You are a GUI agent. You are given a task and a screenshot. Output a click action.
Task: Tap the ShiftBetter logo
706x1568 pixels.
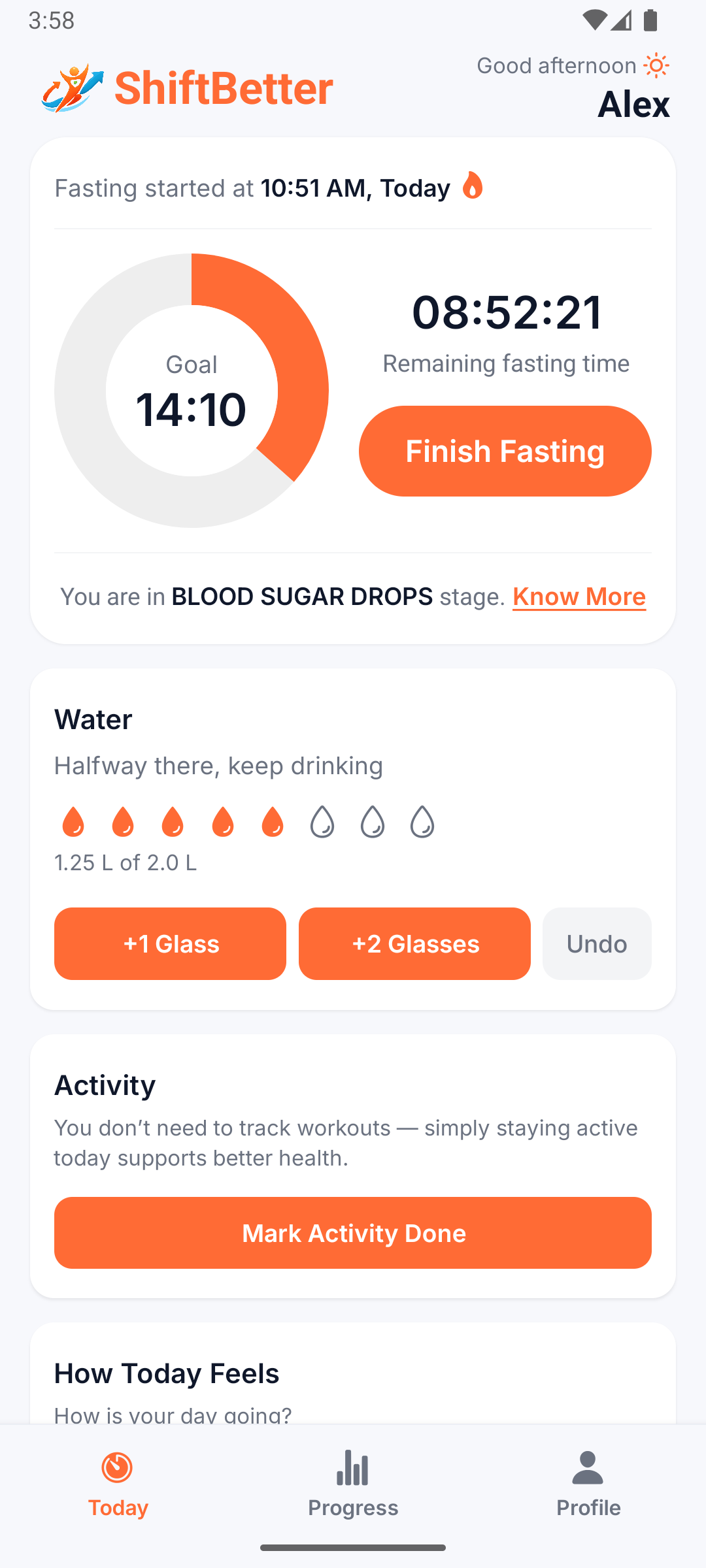(188, 89)
